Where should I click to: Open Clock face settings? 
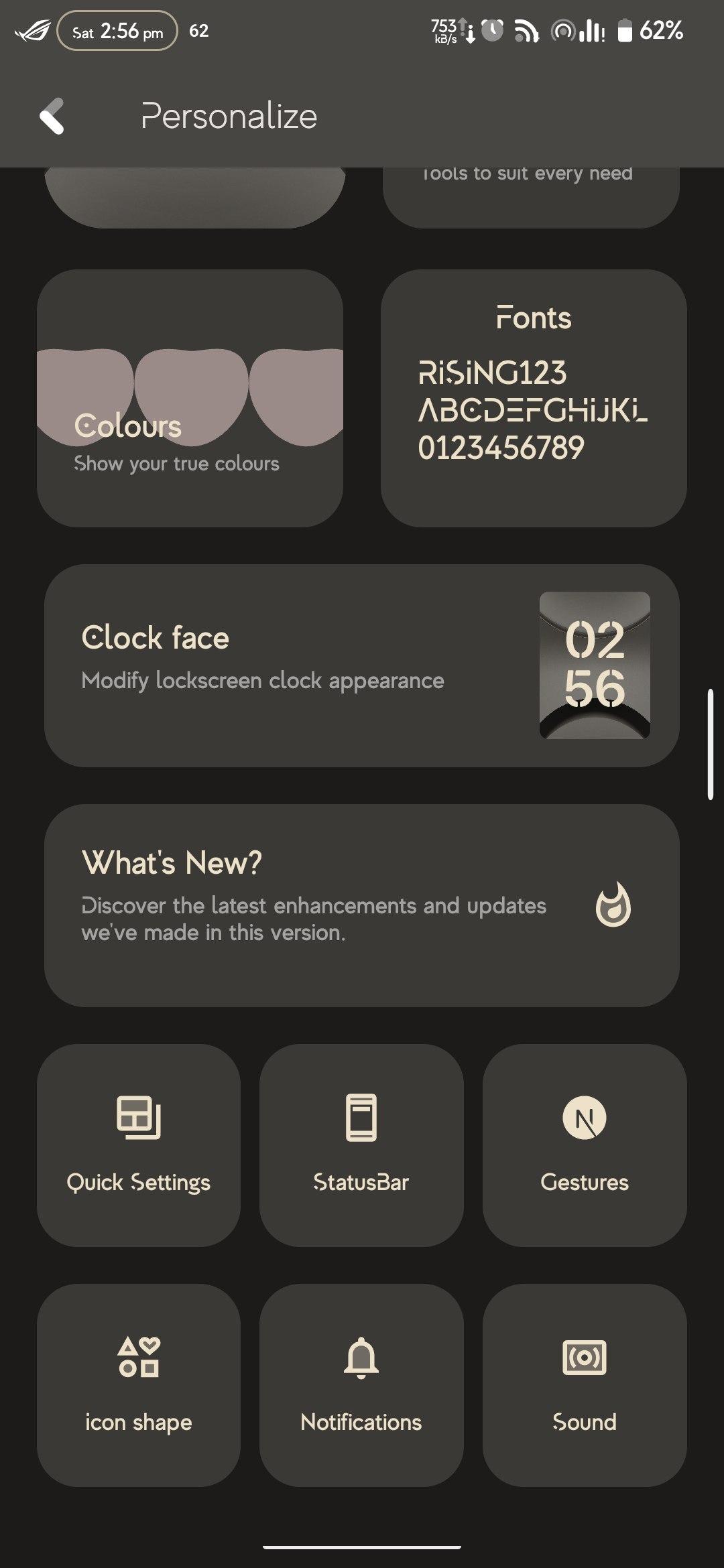click(362, 665)
